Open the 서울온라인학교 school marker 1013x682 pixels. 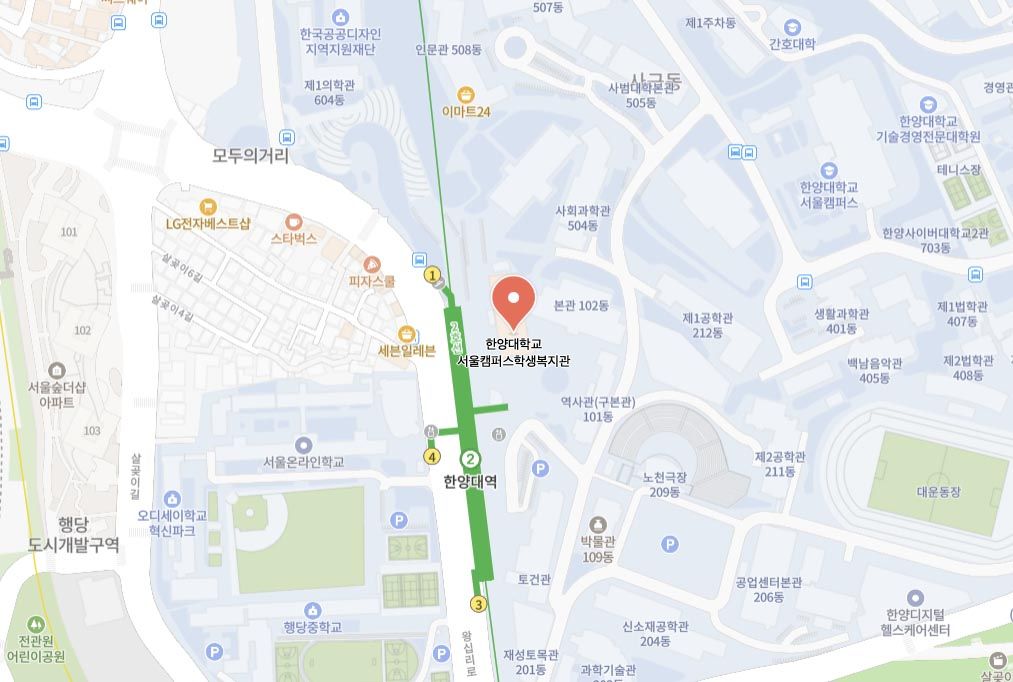tap(302, 445)
